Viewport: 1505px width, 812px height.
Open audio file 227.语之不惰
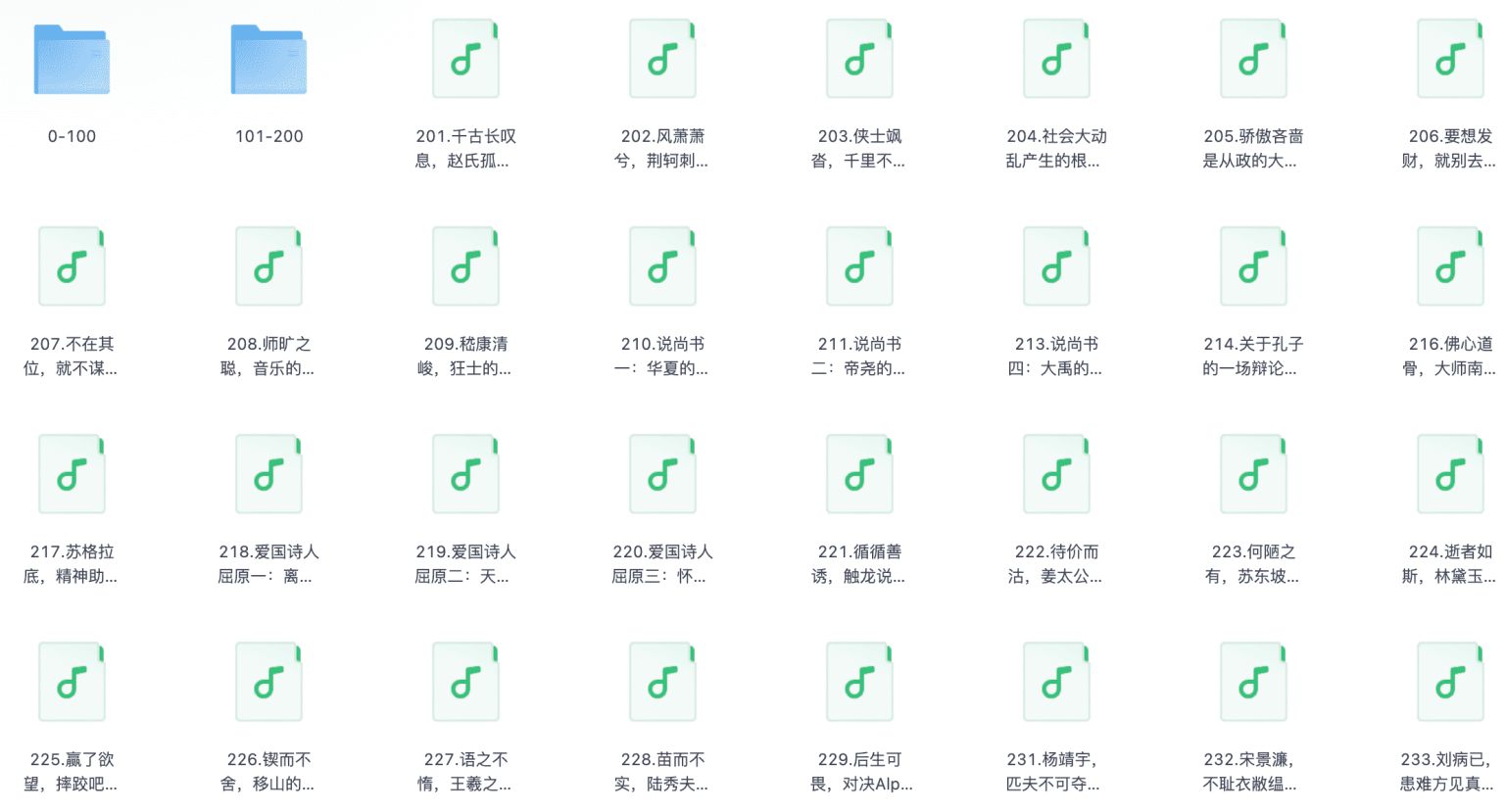465,683
